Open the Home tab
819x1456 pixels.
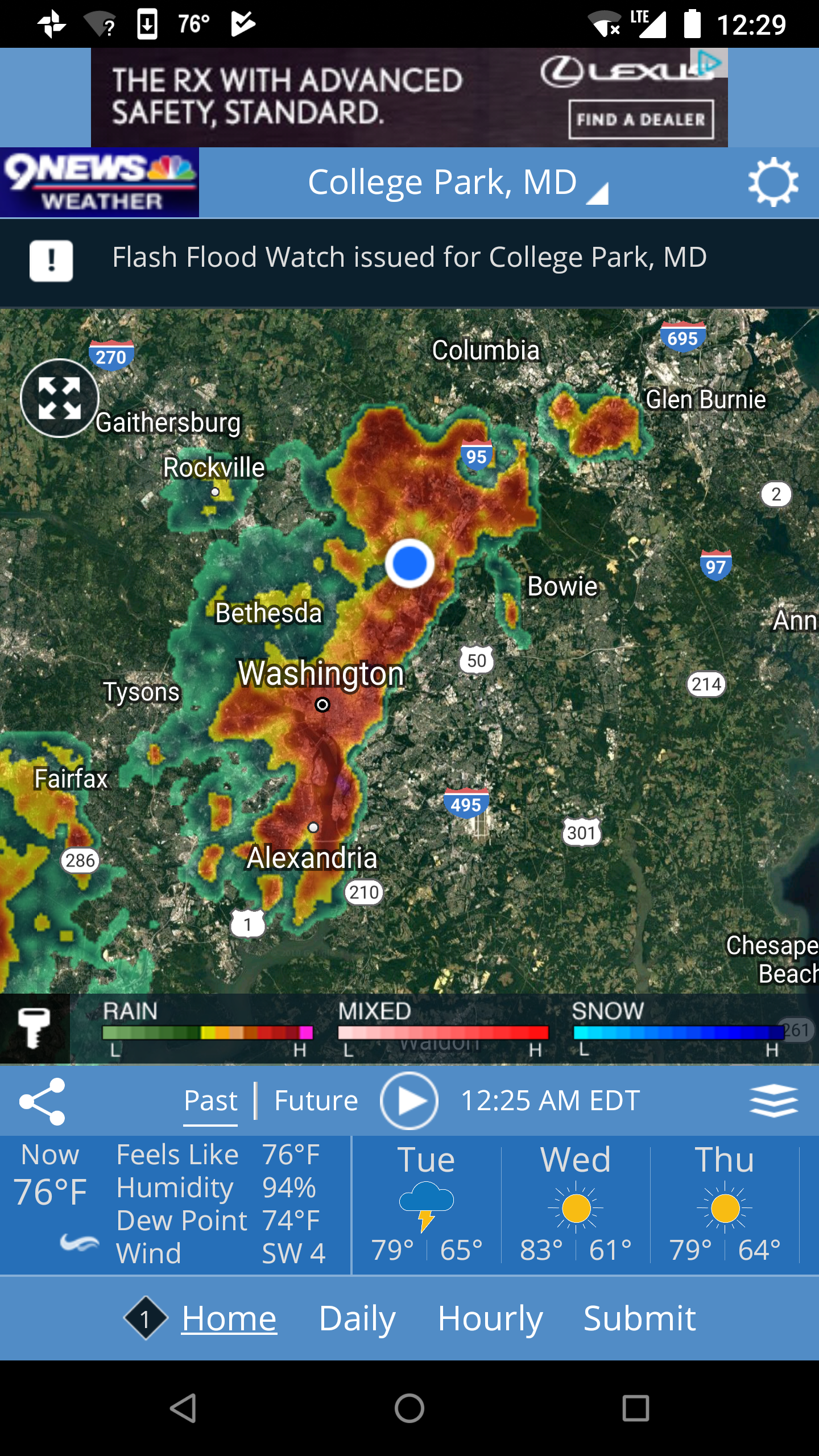coord(229,1318)
